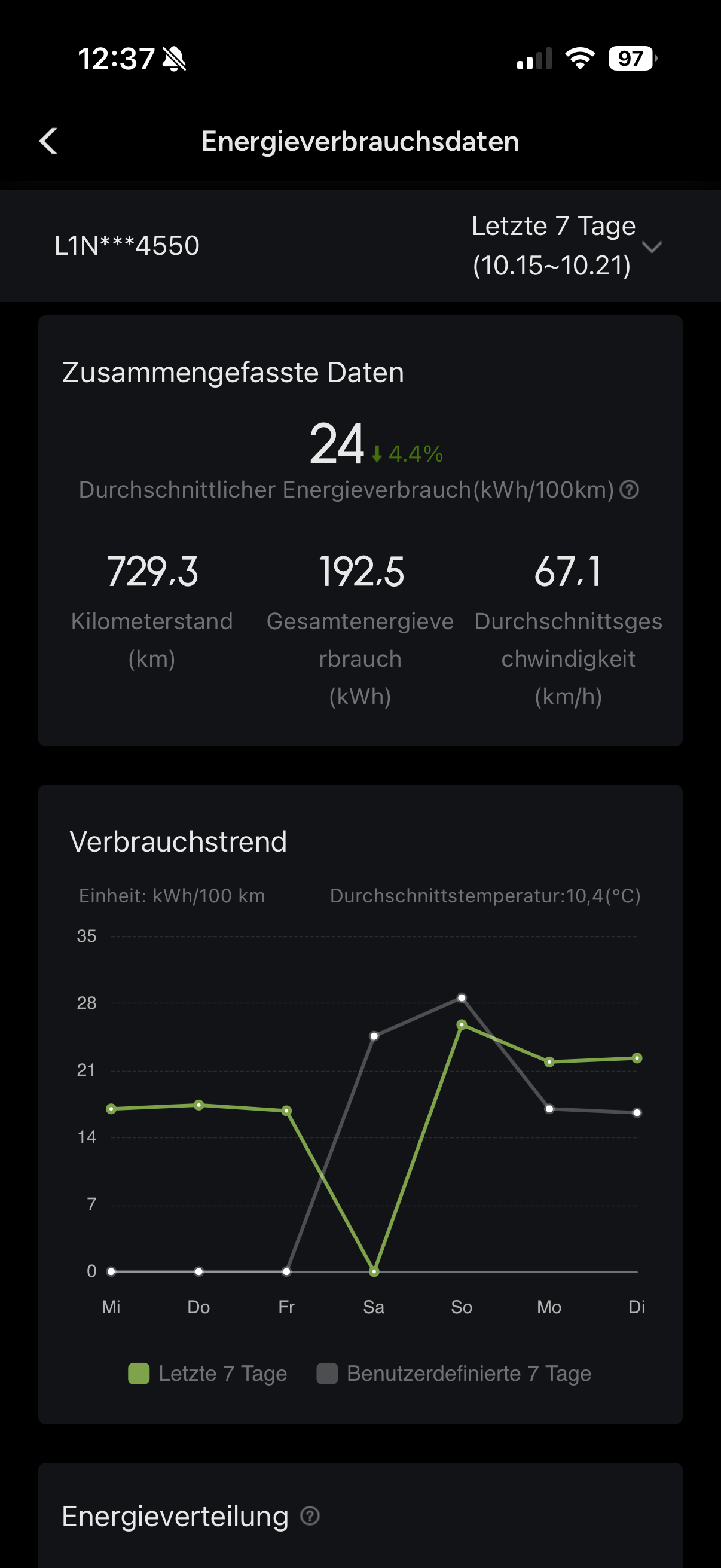Go back from Energieverbrauchsdaten
This screenshot has height=1568, width=721.
pos(48,141)
